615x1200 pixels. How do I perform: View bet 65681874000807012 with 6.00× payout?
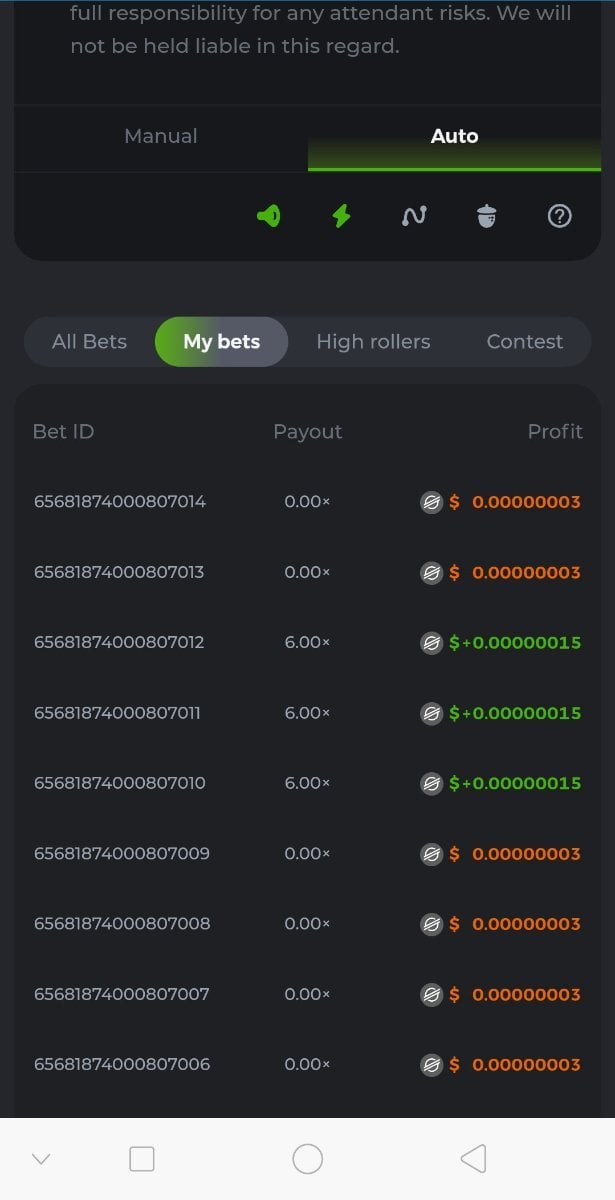[119, 642]
